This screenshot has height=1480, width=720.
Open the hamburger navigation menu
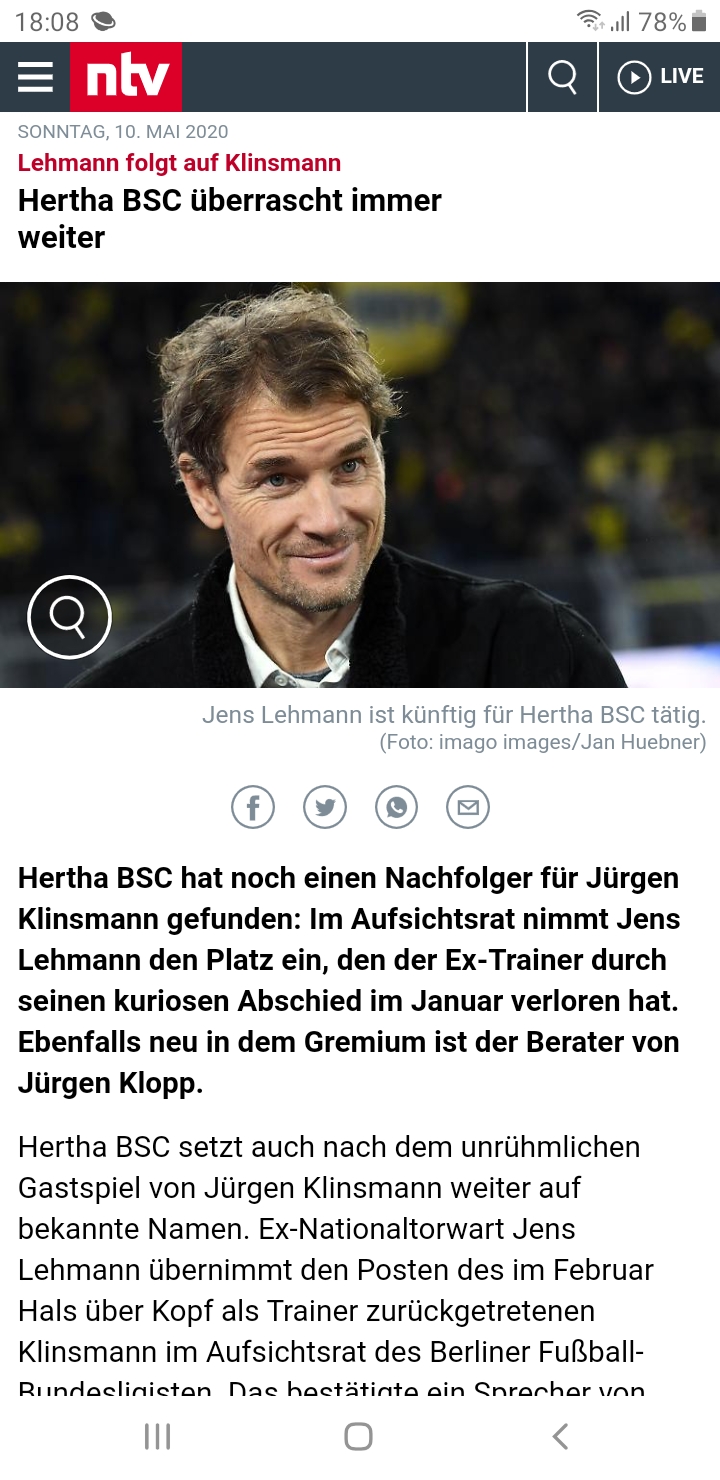tap(35, 77)
